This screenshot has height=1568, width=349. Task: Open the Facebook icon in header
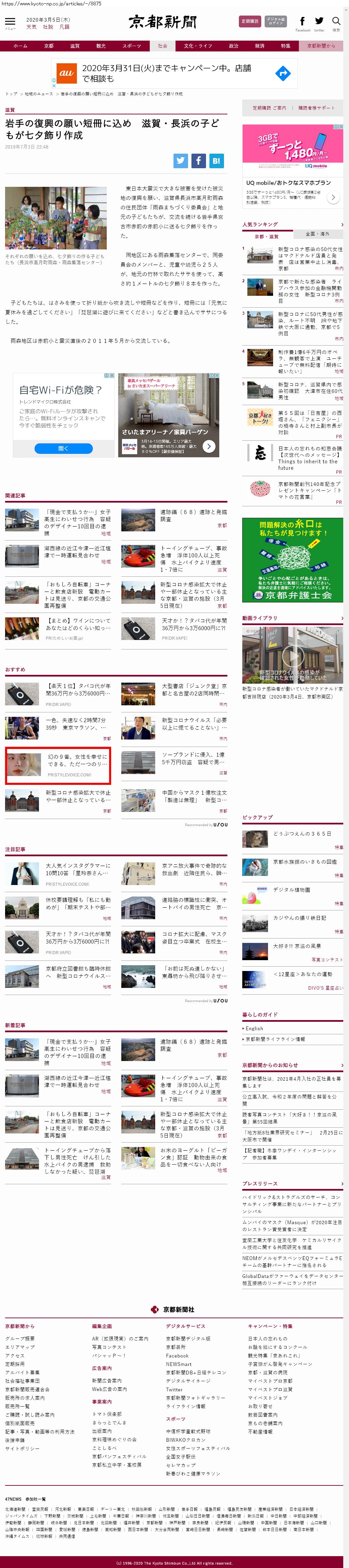[x=302, y=22]
